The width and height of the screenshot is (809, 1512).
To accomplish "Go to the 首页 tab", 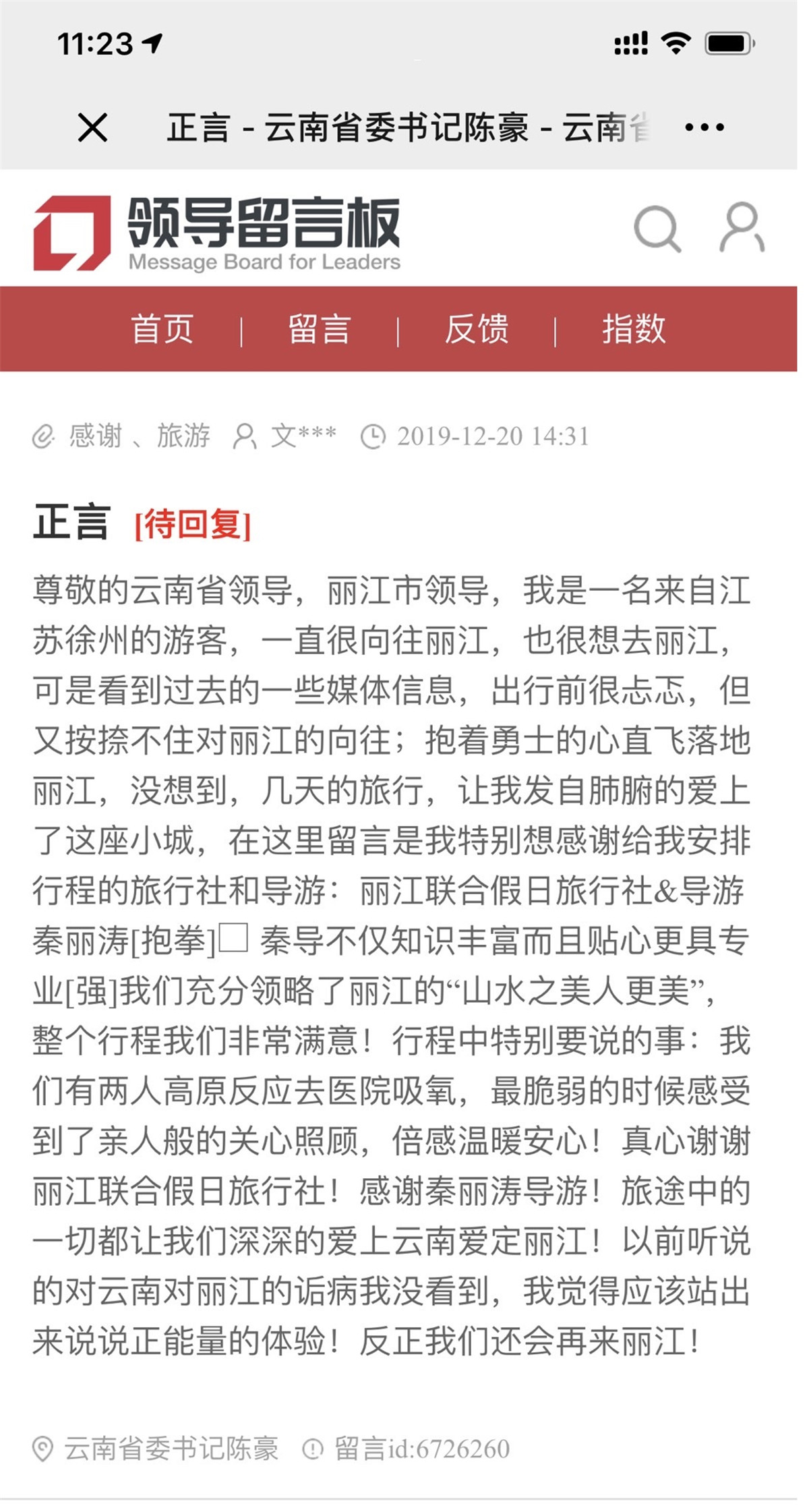I will [x=162, y=329].
